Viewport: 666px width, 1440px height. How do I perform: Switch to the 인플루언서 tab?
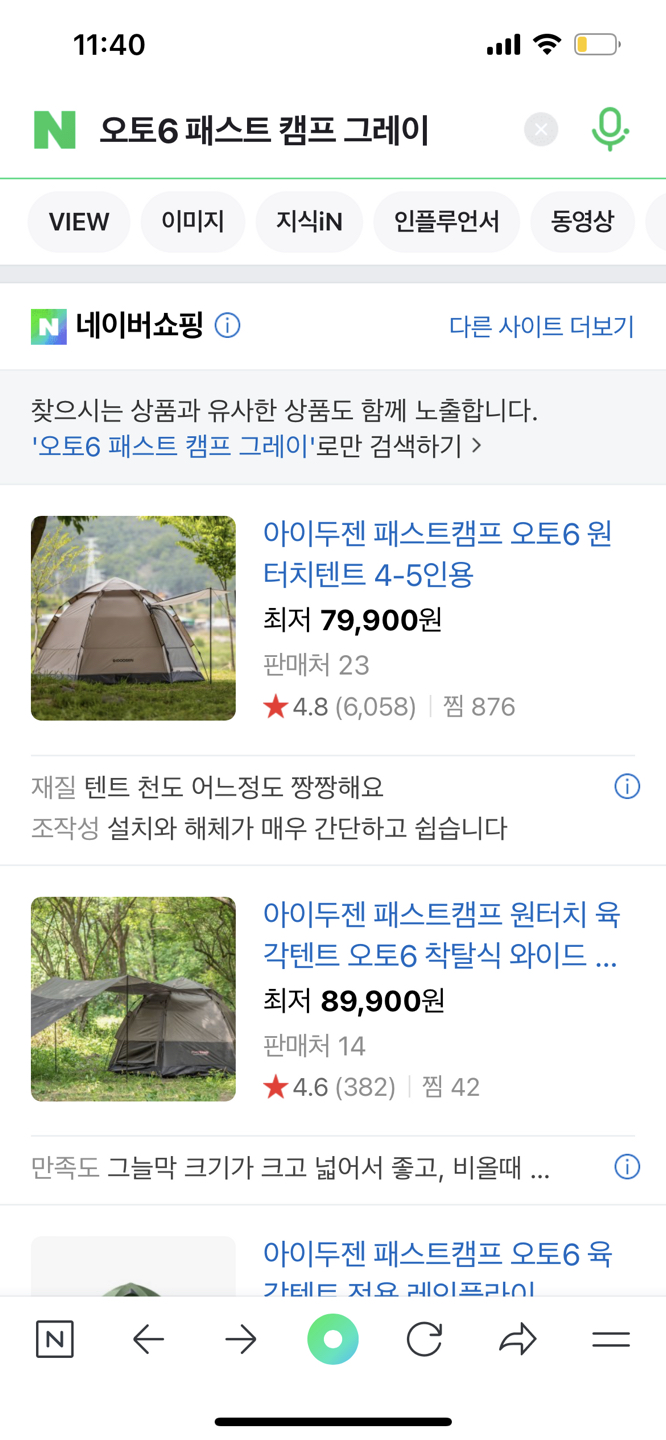[446, 222]
